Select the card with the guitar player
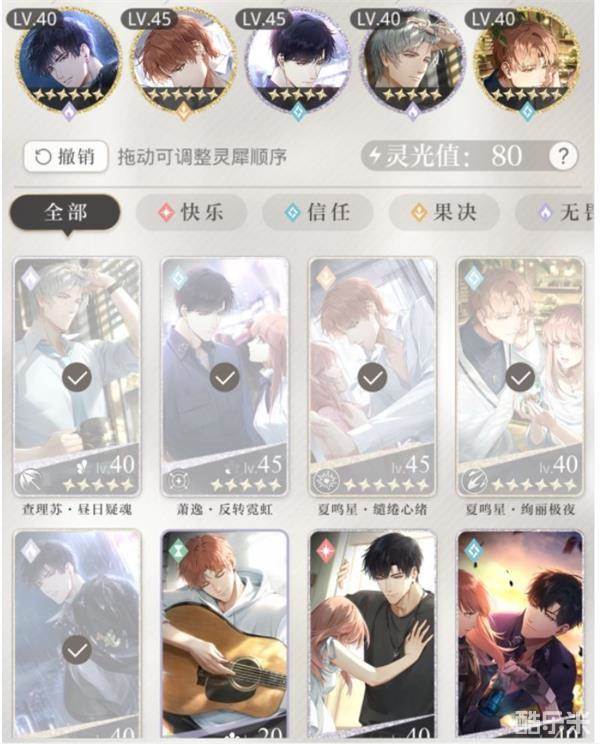 click(225, 630)
